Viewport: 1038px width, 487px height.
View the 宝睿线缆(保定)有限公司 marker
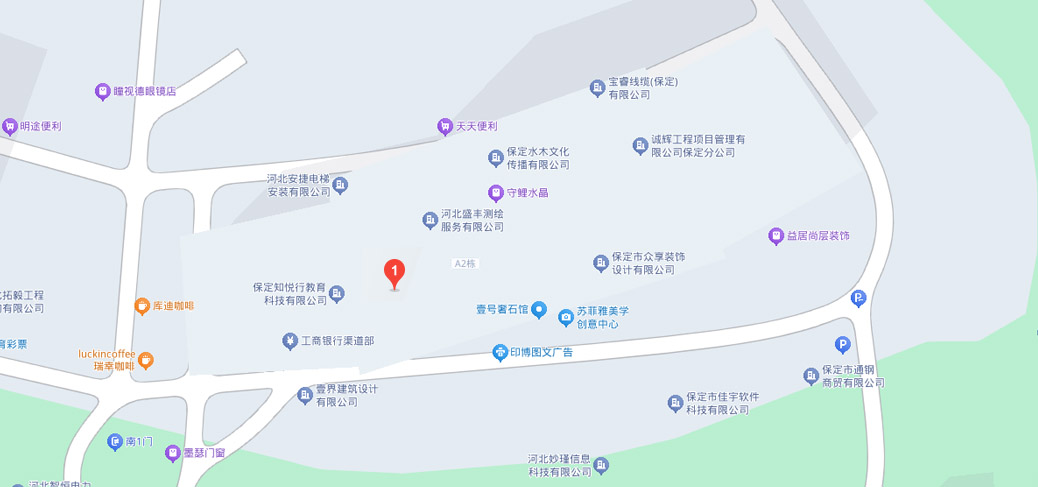(597, 88)
